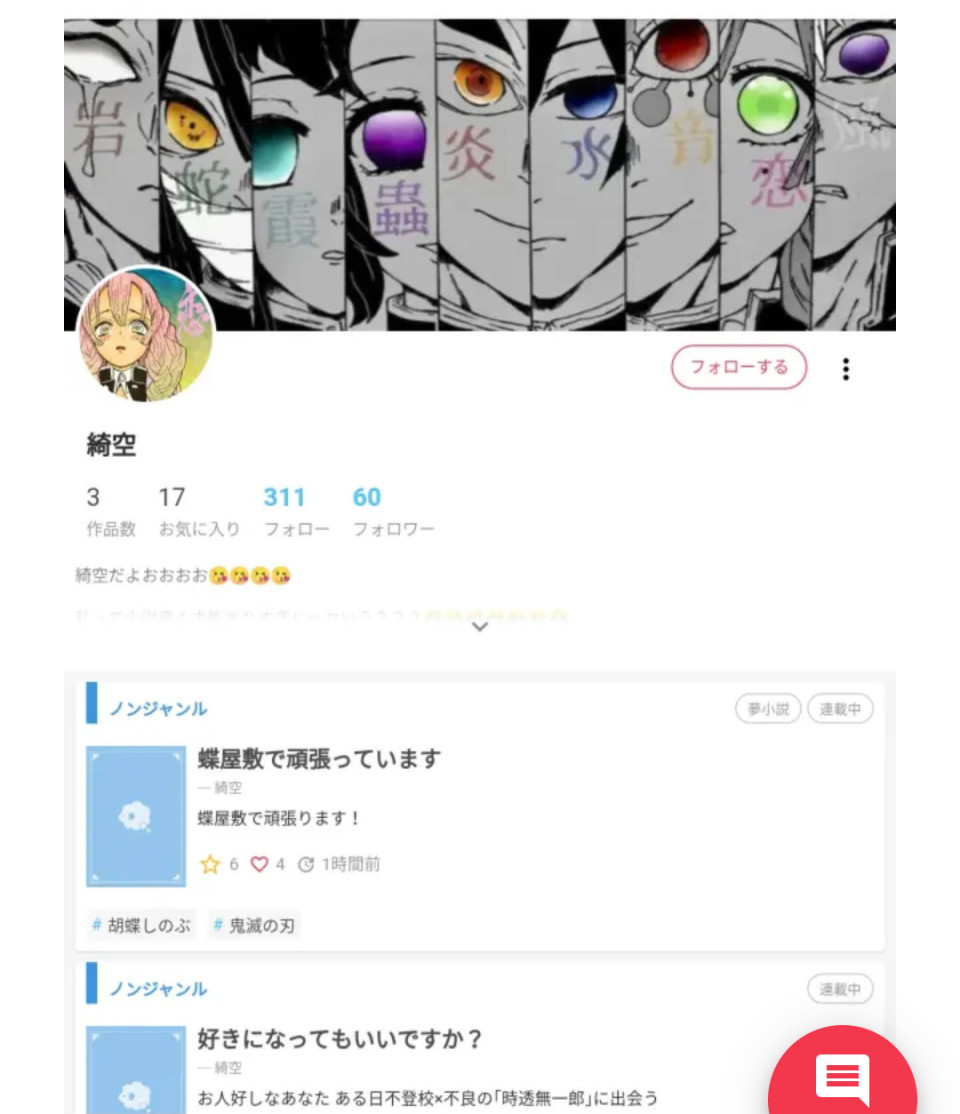Open the three-dot overflow menu
960x1114 pixels.
tap(846, 369)
